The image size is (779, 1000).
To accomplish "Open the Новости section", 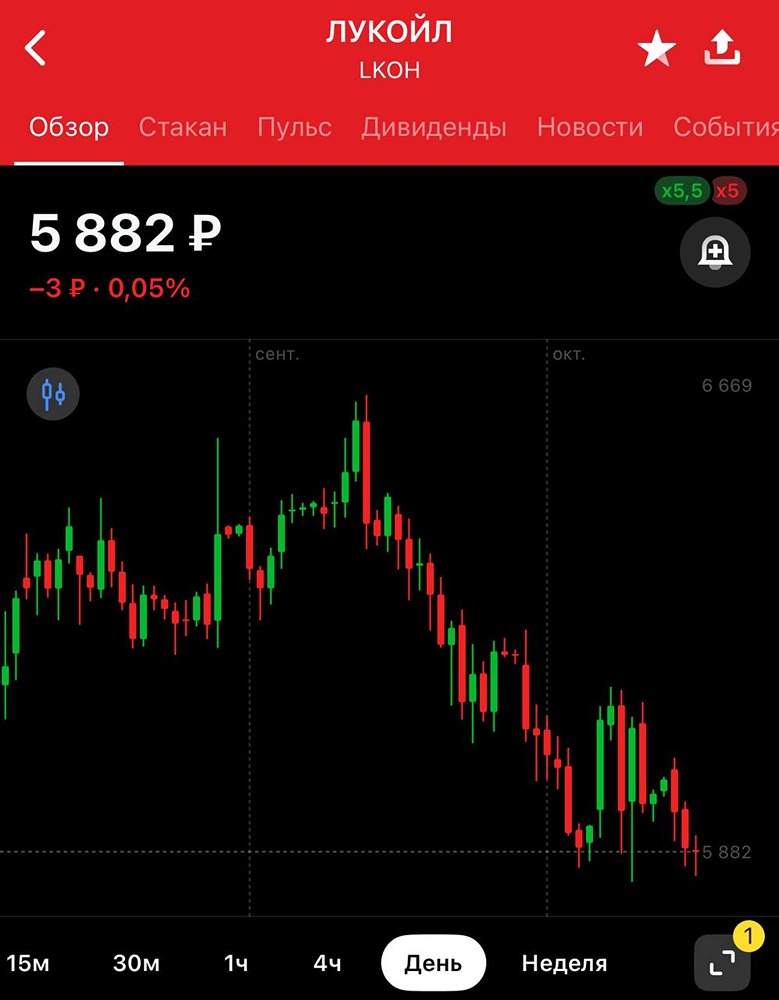I will tap(590, 126).
